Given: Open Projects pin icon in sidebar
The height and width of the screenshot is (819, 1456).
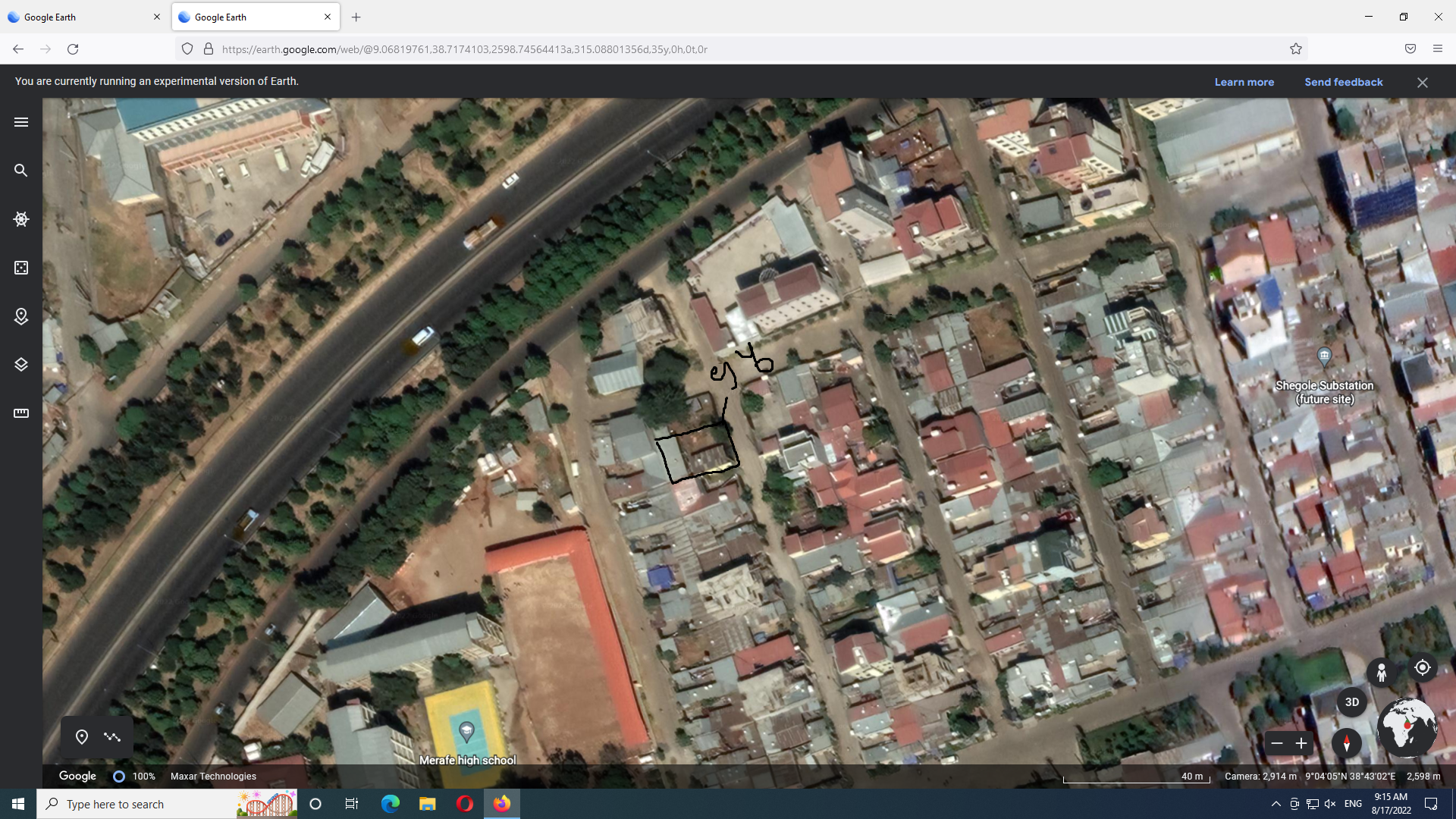Looking at the screenshot, I should pos(21,316).
